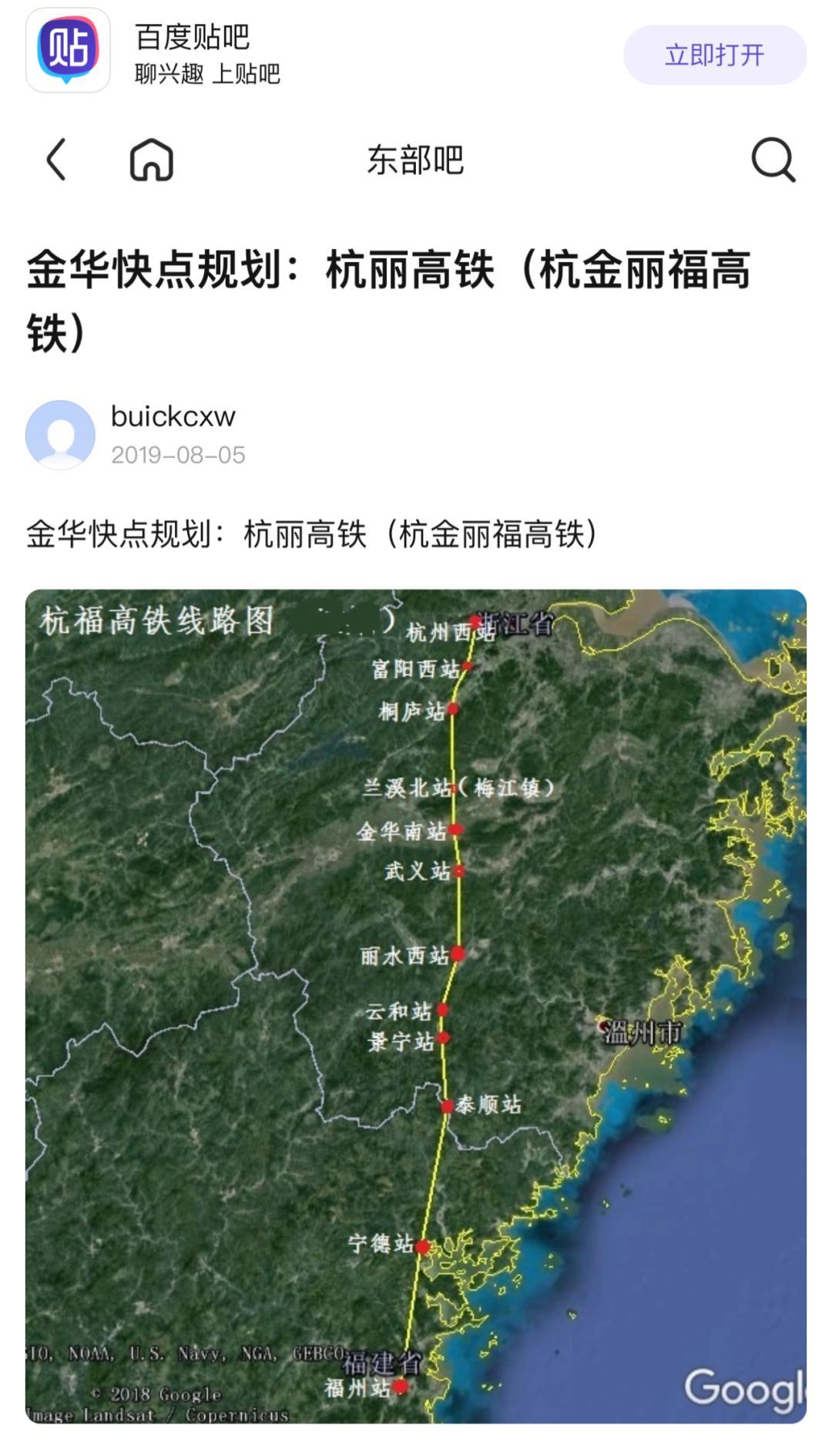The height and width of the screenshot is (1456, 832).
Task: Go back using the back arrow
Action: [56, 160]
